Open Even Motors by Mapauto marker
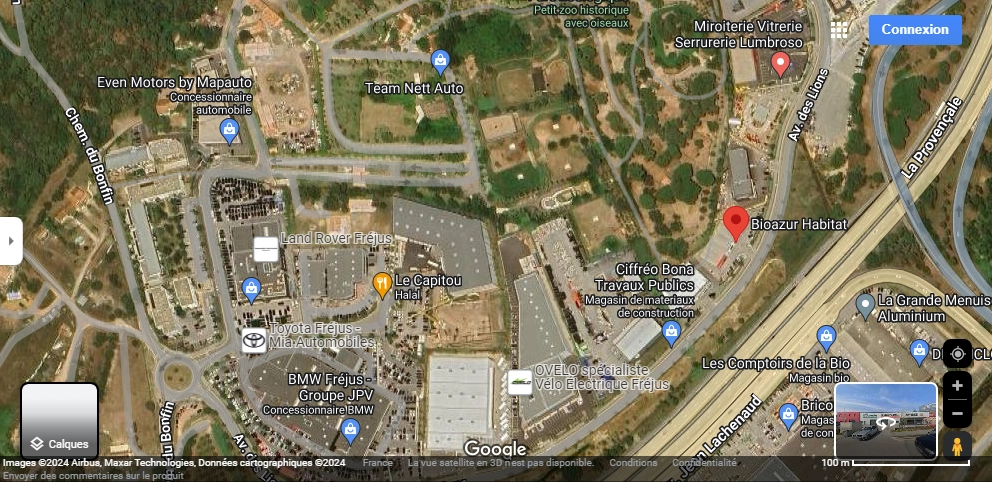 [230, 130]
